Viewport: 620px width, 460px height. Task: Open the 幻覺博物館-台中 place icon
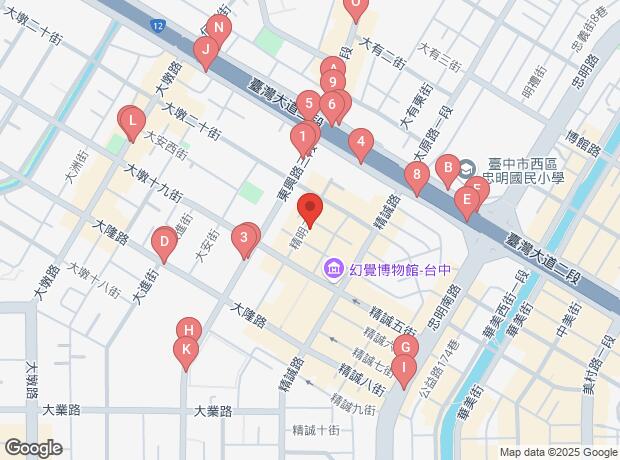pos(332,268)
